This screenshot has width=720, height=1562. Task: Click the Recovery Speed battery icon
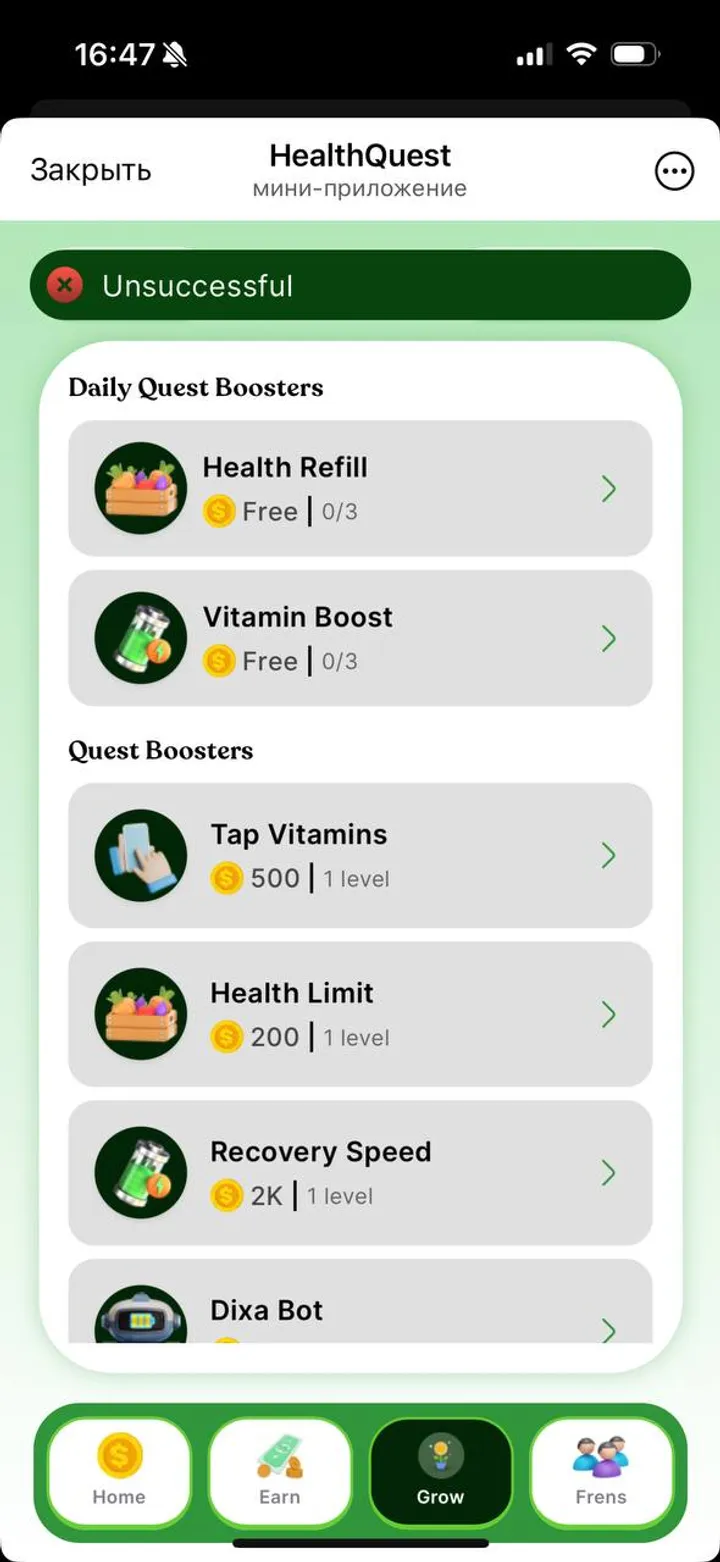140,1172
